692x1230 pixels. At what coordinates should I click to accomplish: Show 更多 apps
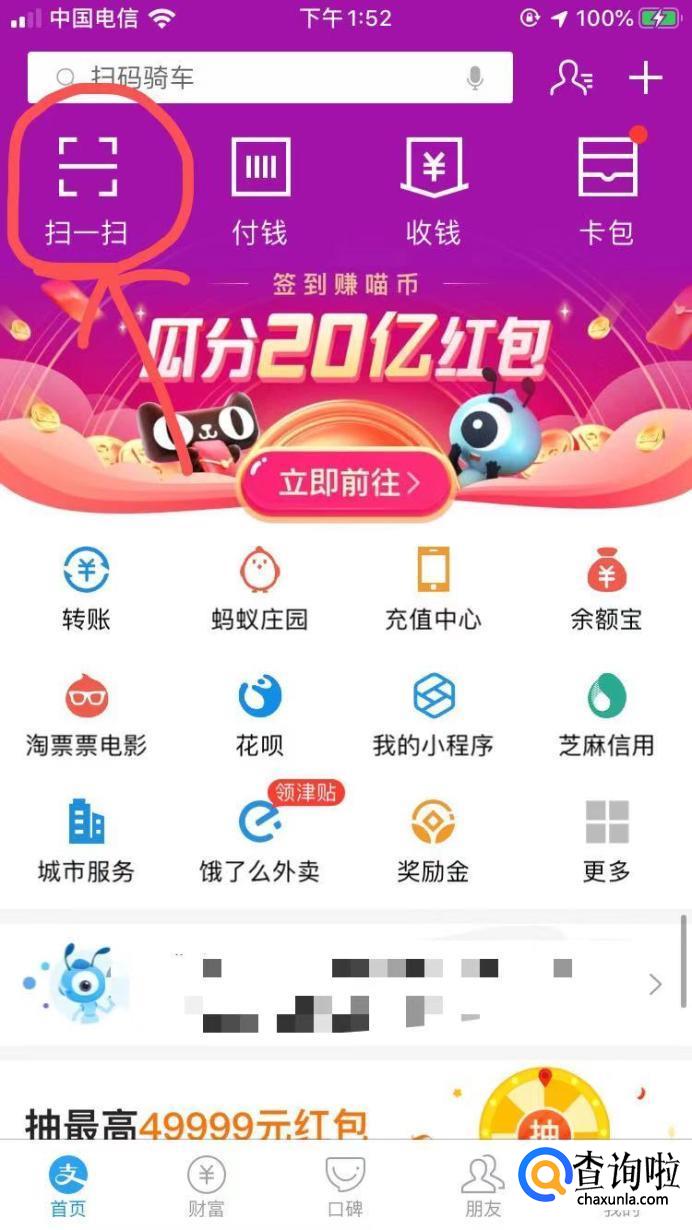[606, 840]
